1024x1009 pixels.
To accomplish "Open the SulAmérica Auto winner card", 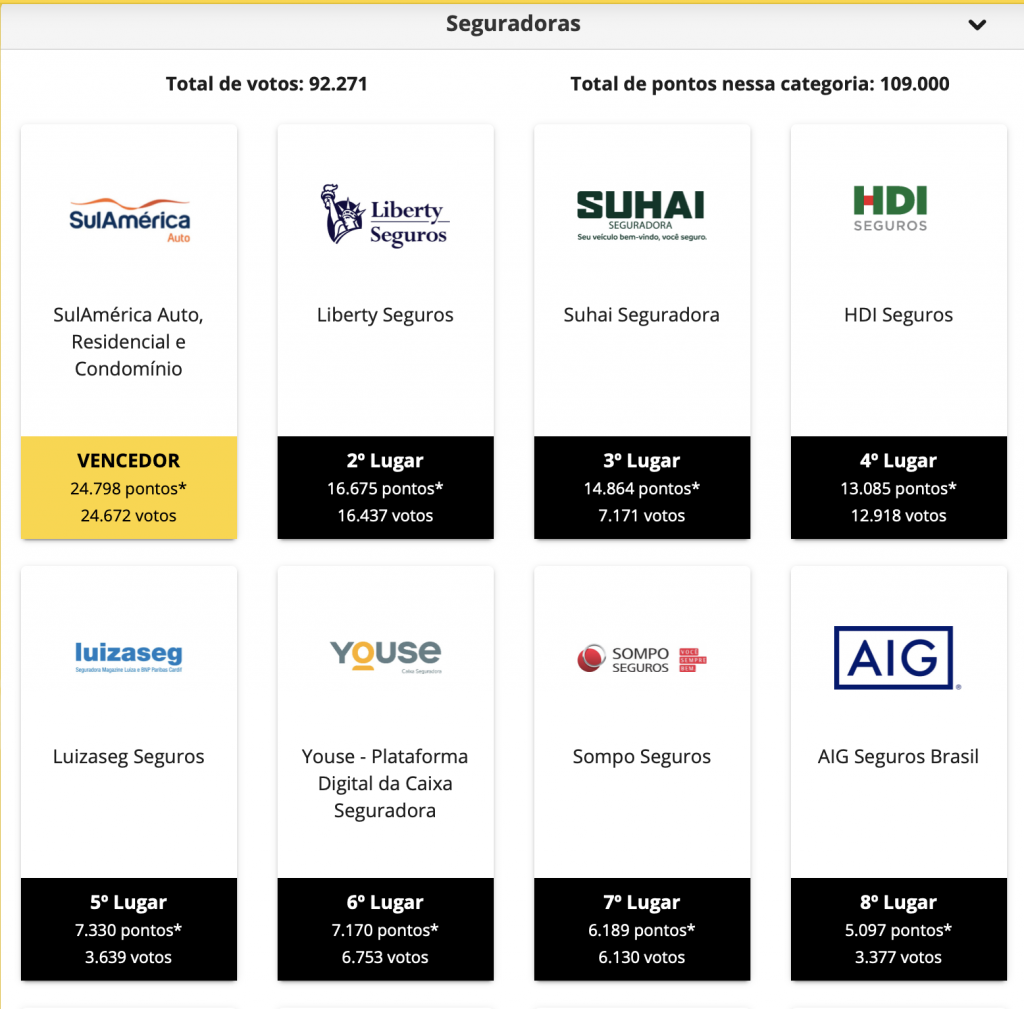I will point(129,331).
